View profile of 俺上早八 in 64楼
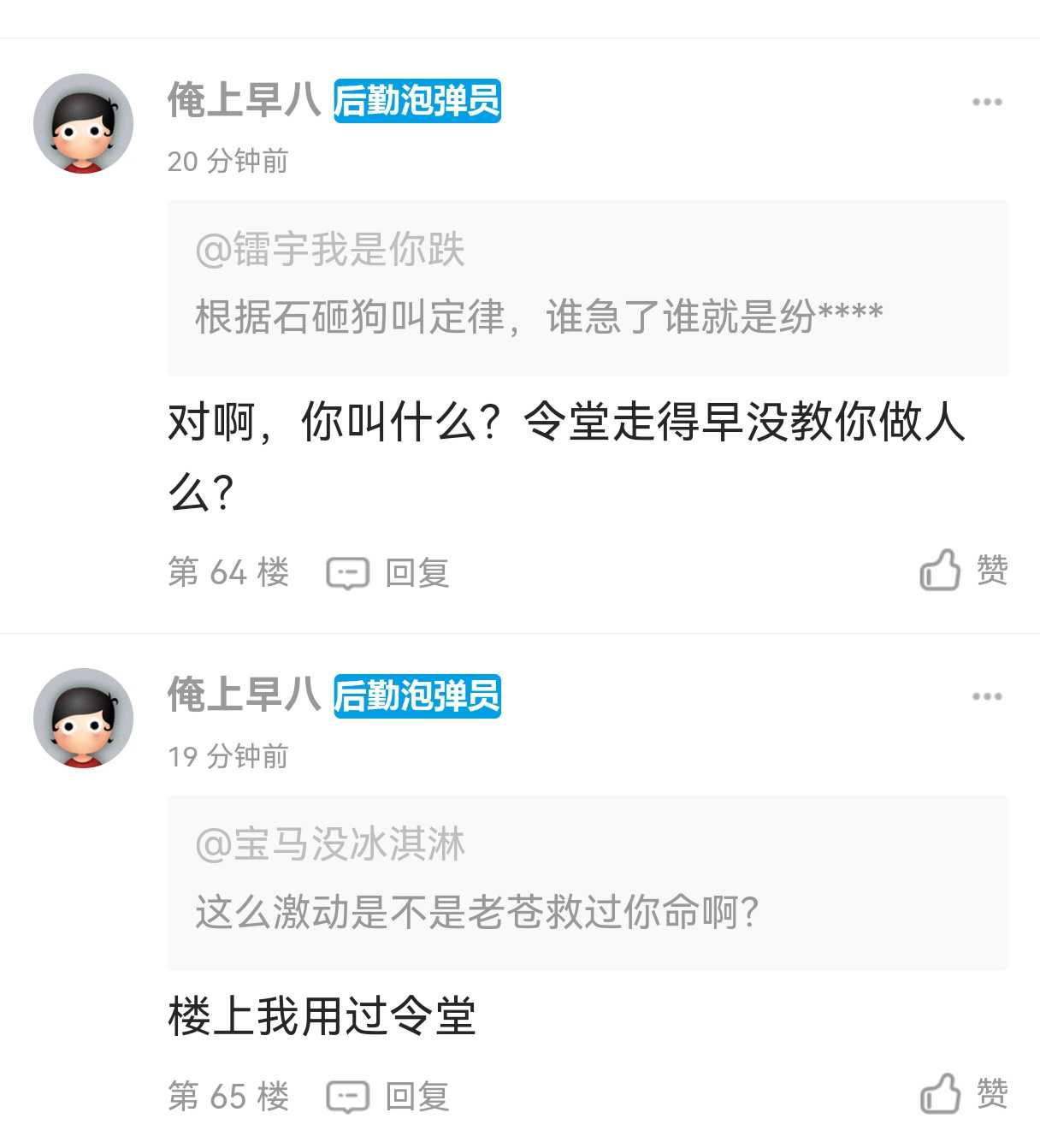Image resolution: width=1040 pixels, height=1148 pixels. pos(244,100)
